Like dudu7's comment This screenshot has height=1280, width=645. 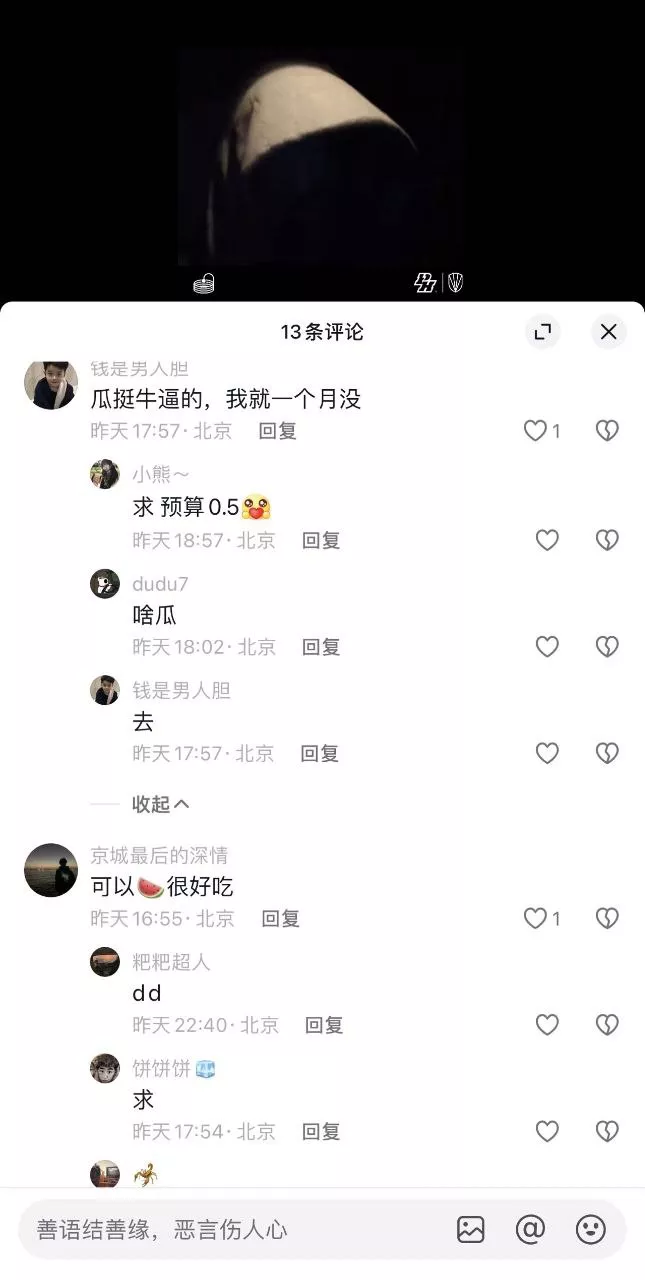pos(547,647)
